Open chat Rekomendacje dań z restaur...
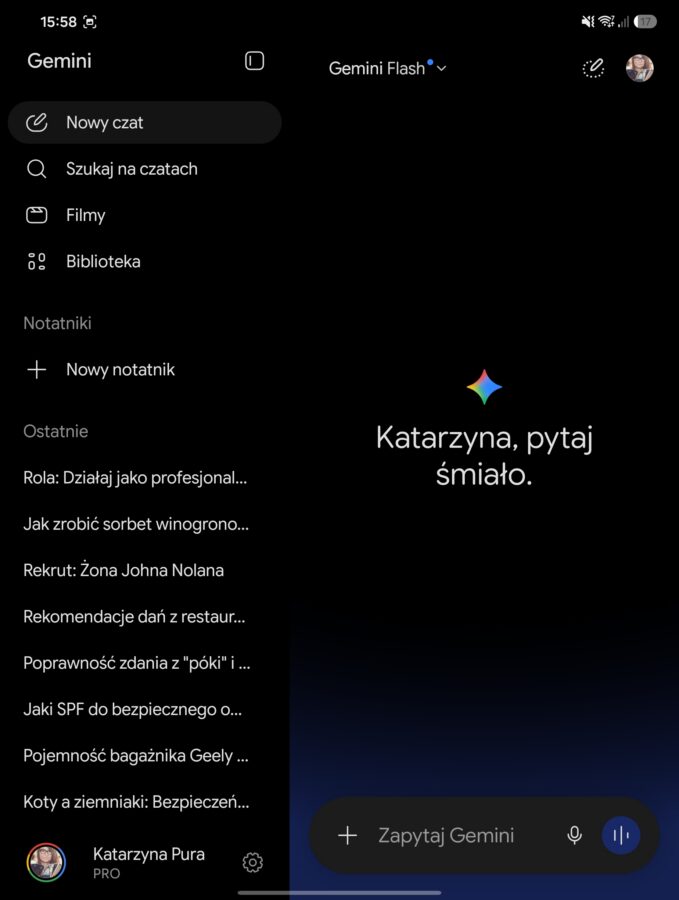 (x=134, y=617)
